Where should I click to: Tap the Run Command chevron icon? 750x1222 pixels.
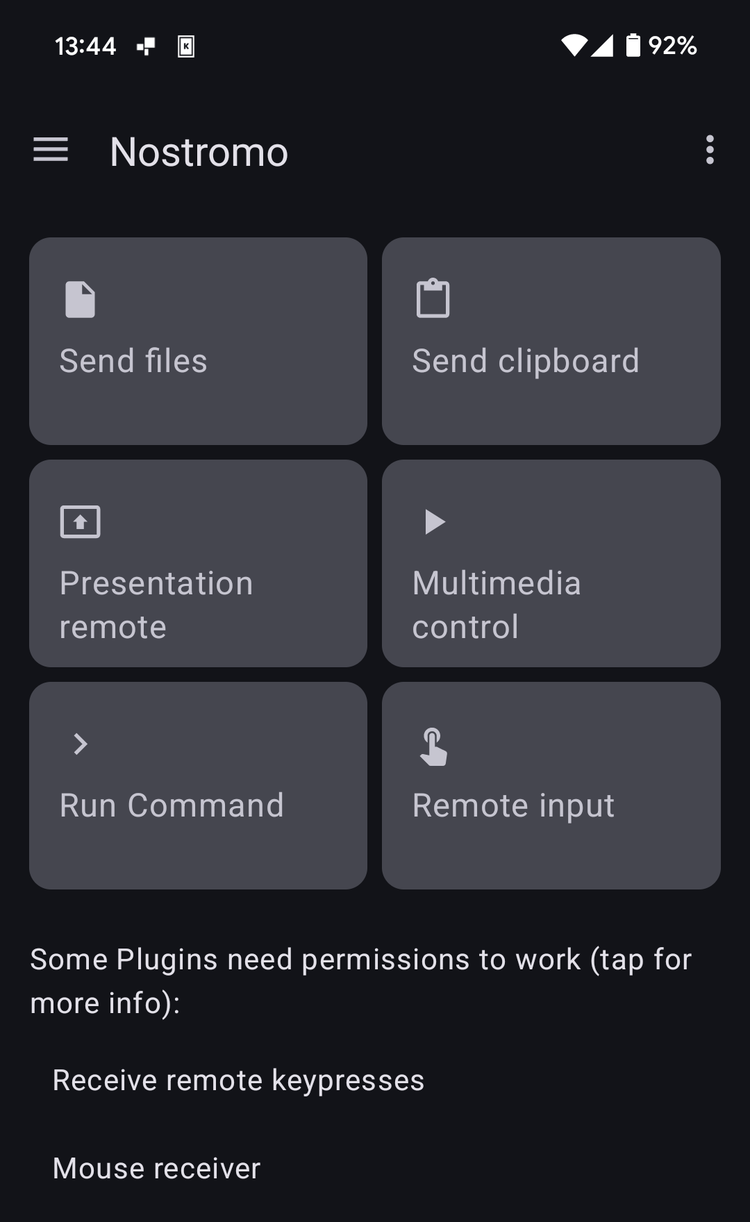pyautogui.click(x=79, y=744)
